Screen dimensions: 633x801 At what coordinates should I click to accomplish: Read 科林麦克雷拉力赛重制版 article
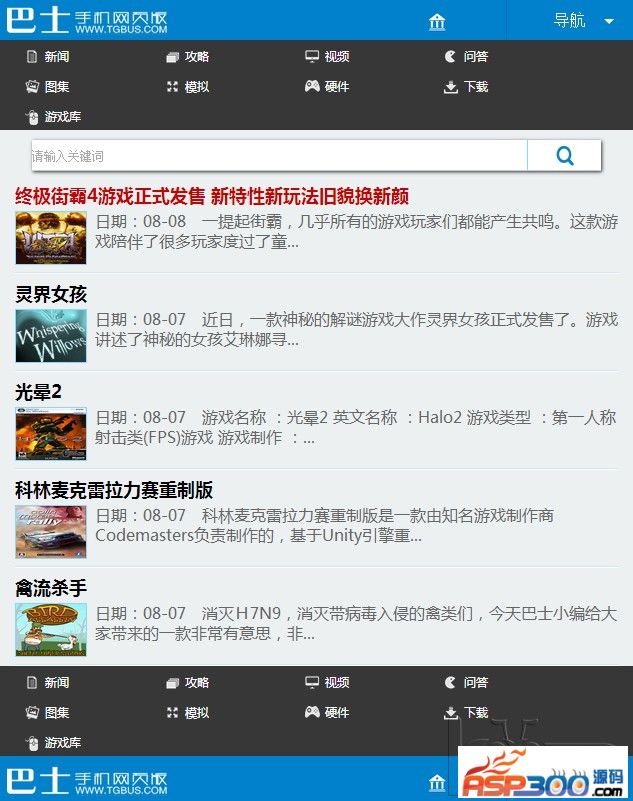(x=114, y=490)
